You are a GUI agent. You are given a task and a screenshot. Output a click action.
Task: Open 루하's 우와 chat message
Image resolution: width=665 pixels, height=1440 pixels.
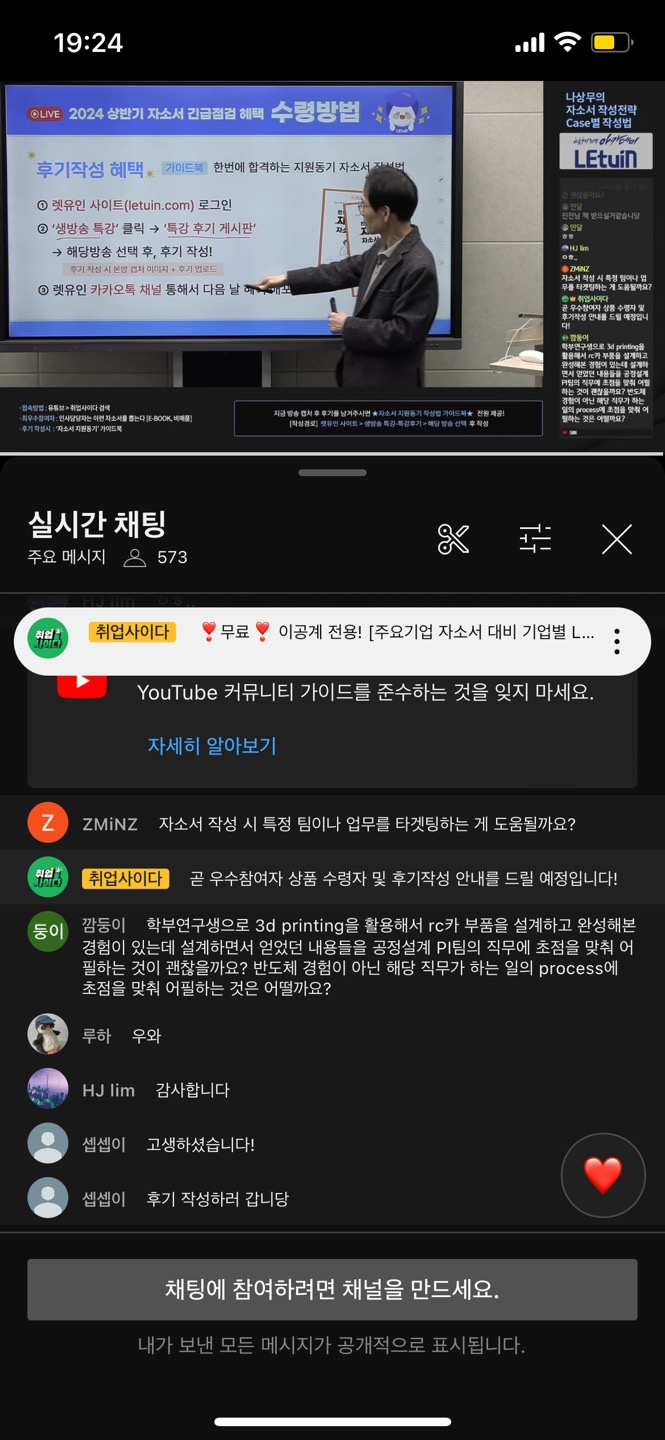[146, 1036]
